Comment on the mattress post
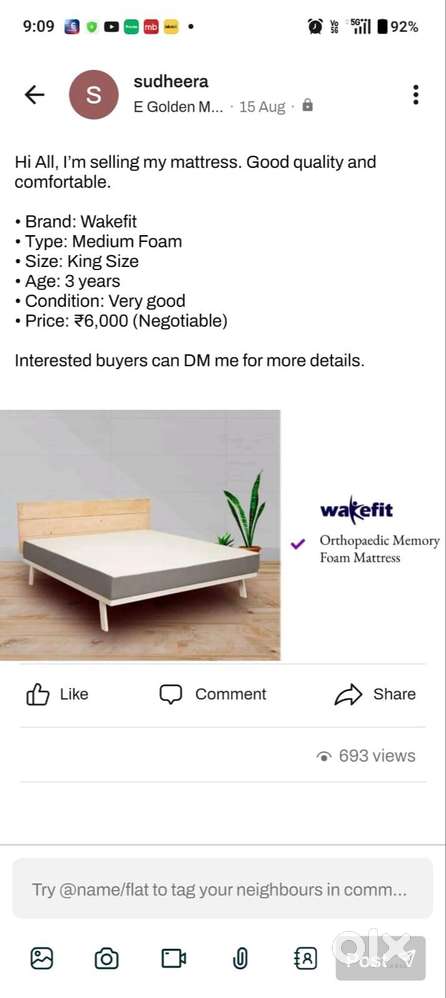This screenshot has width=446, height=998. tap(213, 694)
